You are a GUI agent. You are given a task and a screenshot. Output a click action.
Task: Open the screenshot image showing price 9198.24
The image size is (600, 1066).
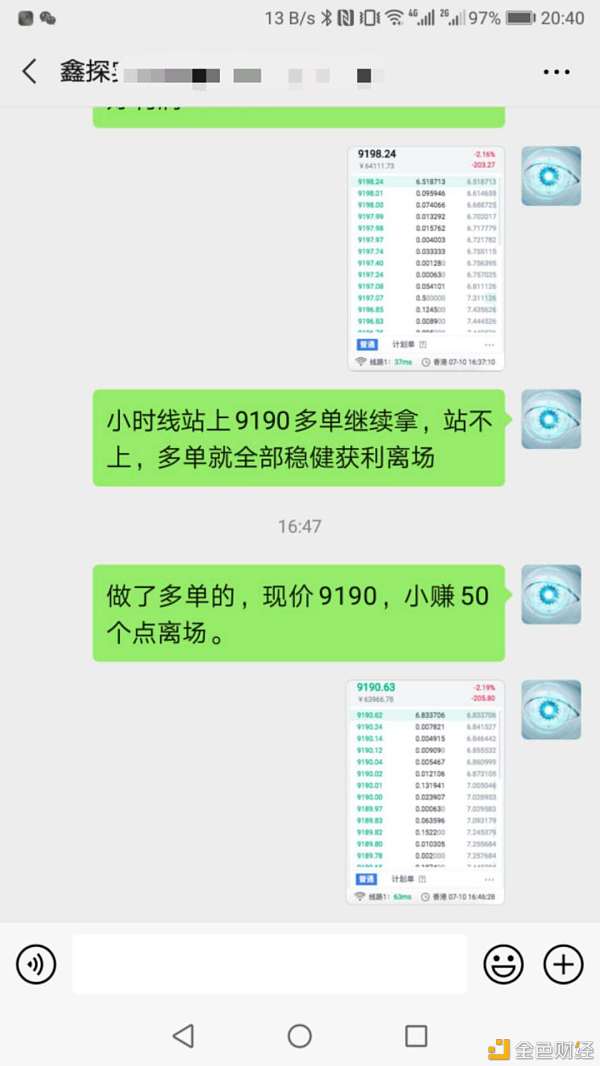pos(426,258)
